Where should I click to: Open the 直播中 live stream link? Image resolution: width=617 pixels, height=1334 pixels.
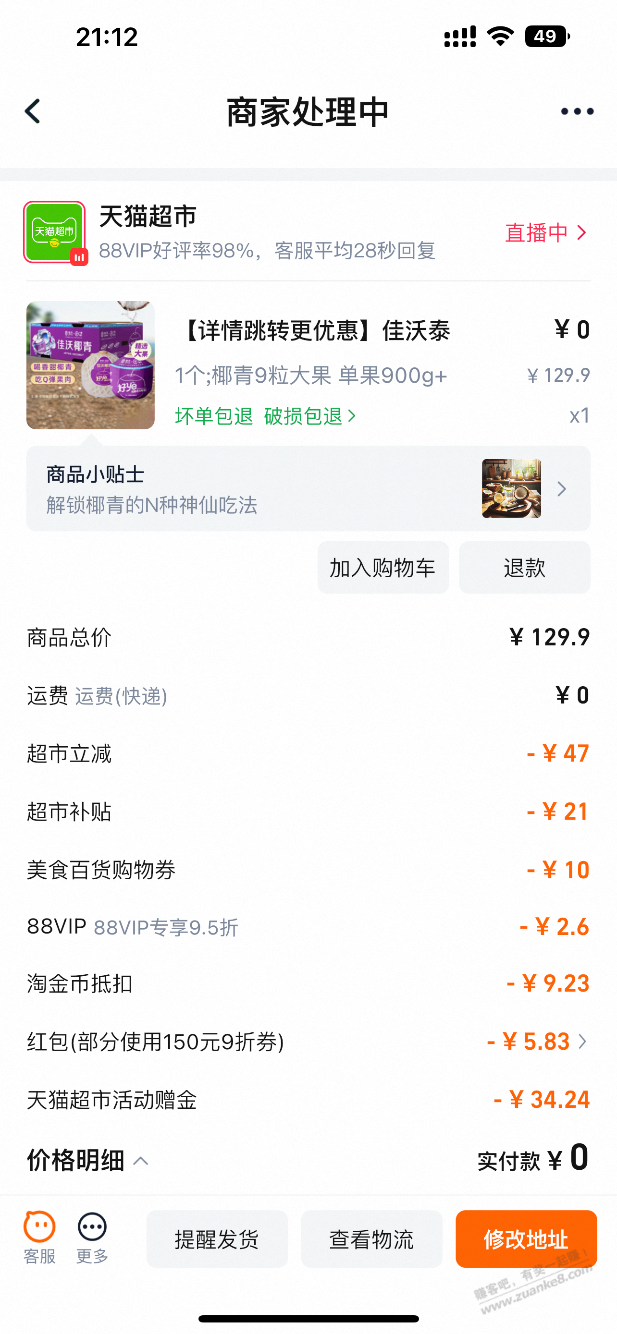pos(545,233)
